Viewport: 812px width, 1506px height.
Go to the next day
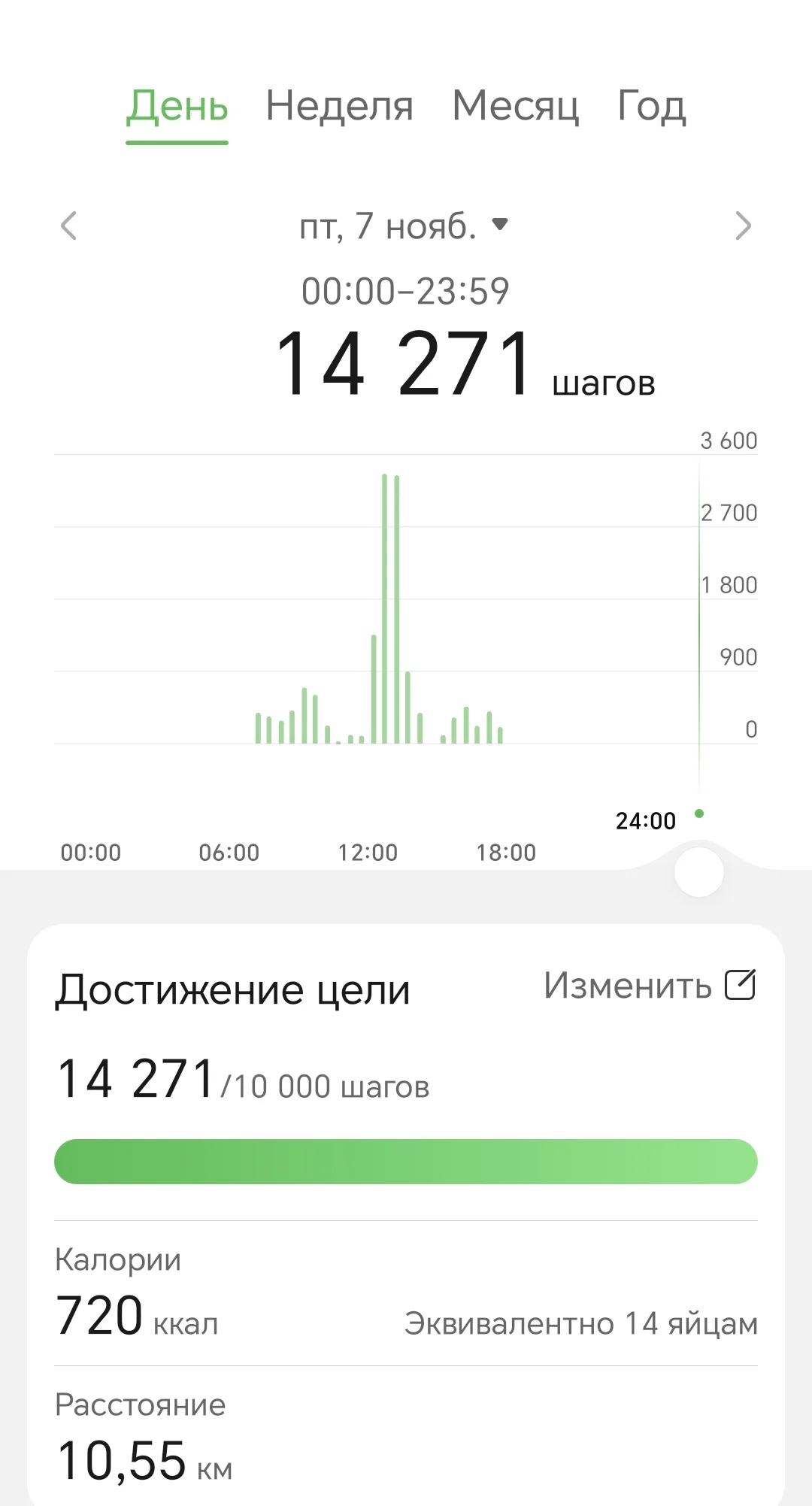click(743, 226)
